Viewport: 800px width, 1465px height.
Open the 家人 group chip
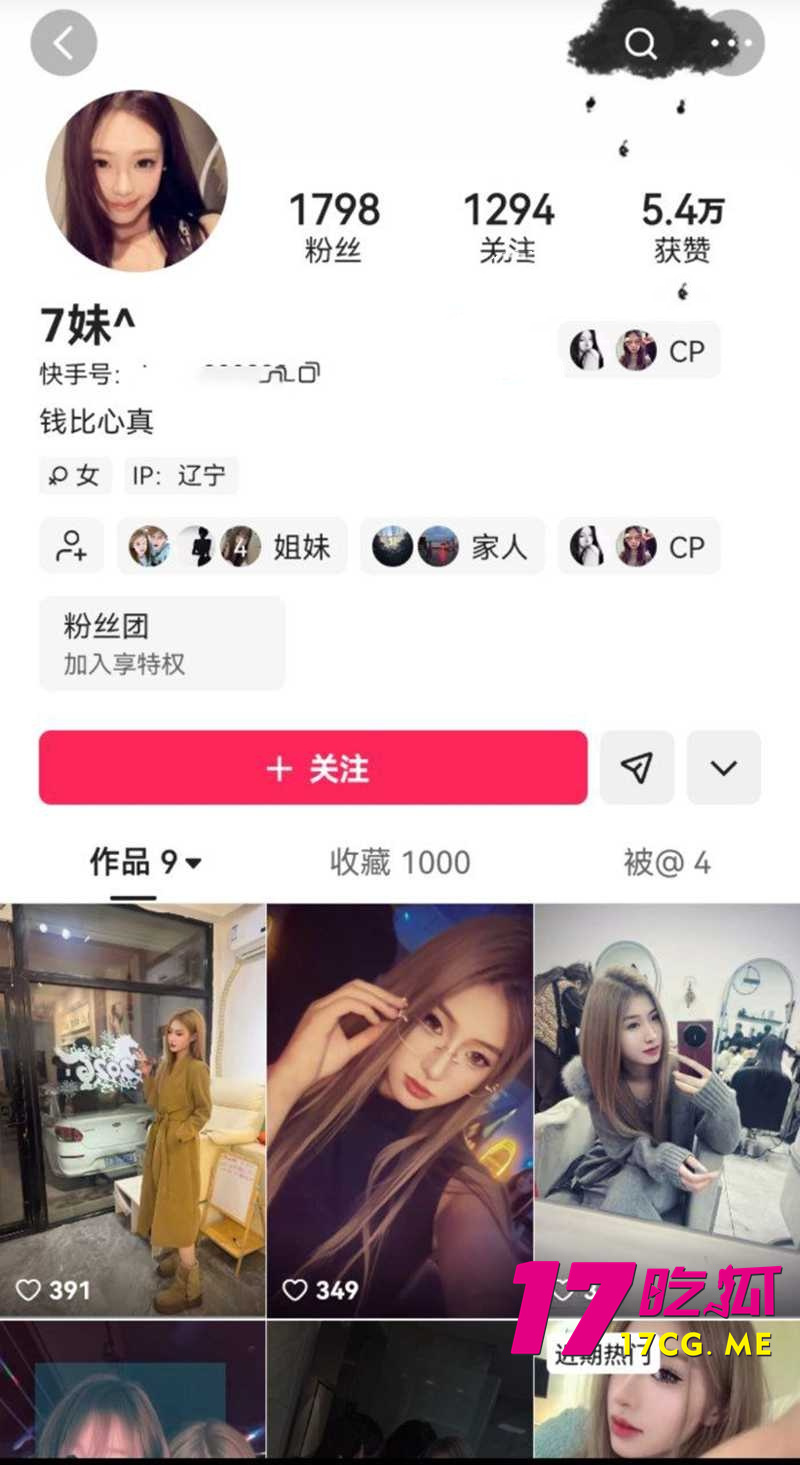coord(452,546)
